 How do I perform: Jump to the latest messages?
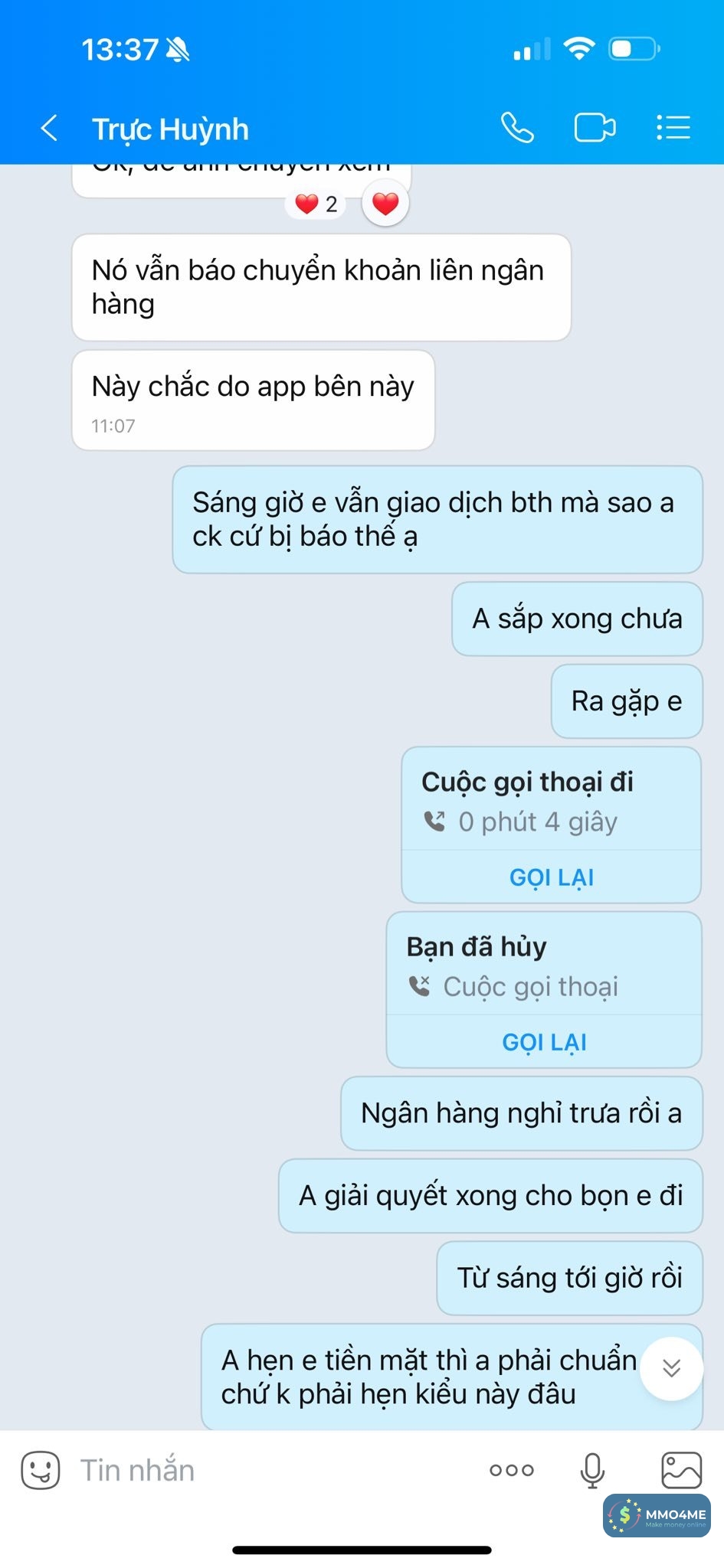pos(671,1368)
